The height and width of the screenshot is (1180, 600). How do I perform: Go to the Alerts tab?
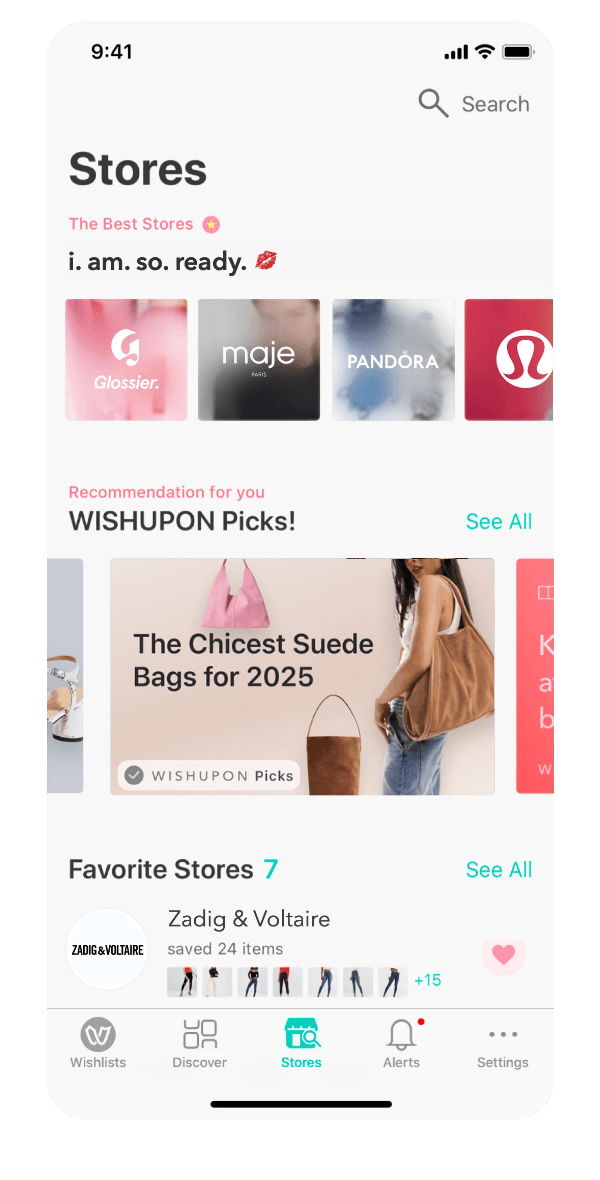pyautogui.click(x=401, y=1045)
